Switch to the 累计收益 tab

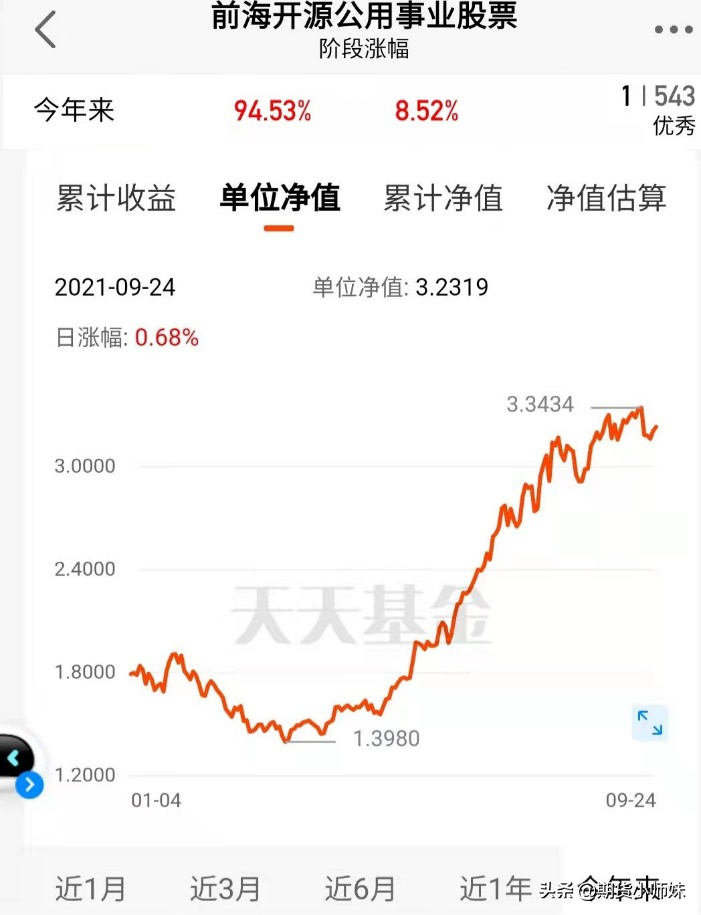116,198
